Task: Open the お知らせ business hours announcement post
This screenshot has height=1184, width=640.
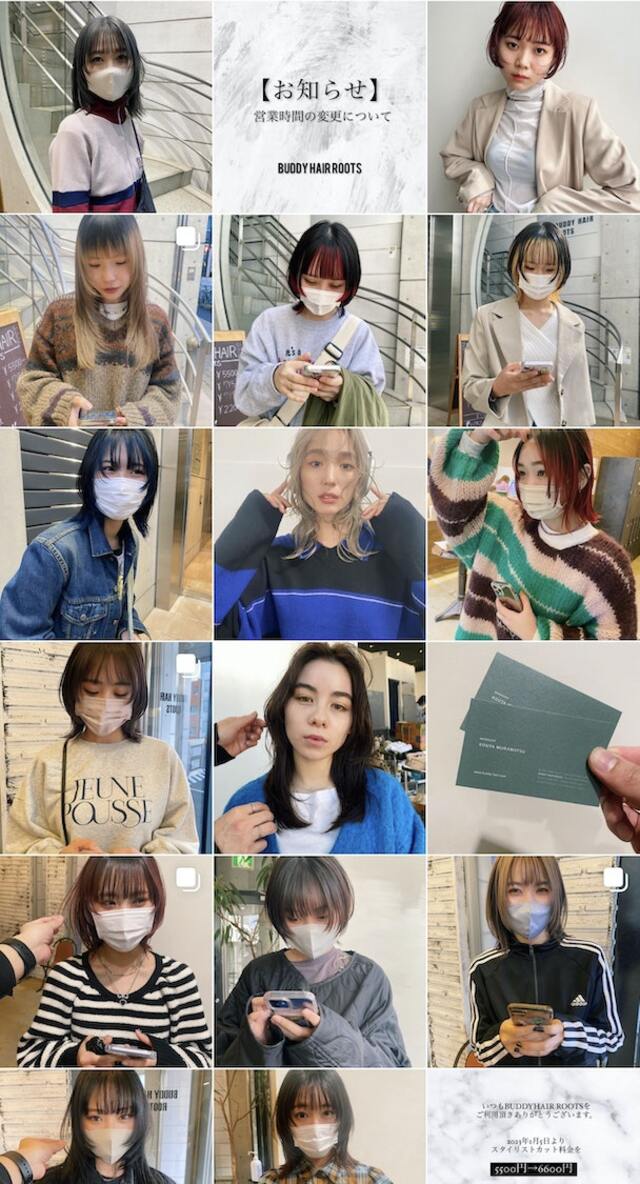Action: point(320,106)
